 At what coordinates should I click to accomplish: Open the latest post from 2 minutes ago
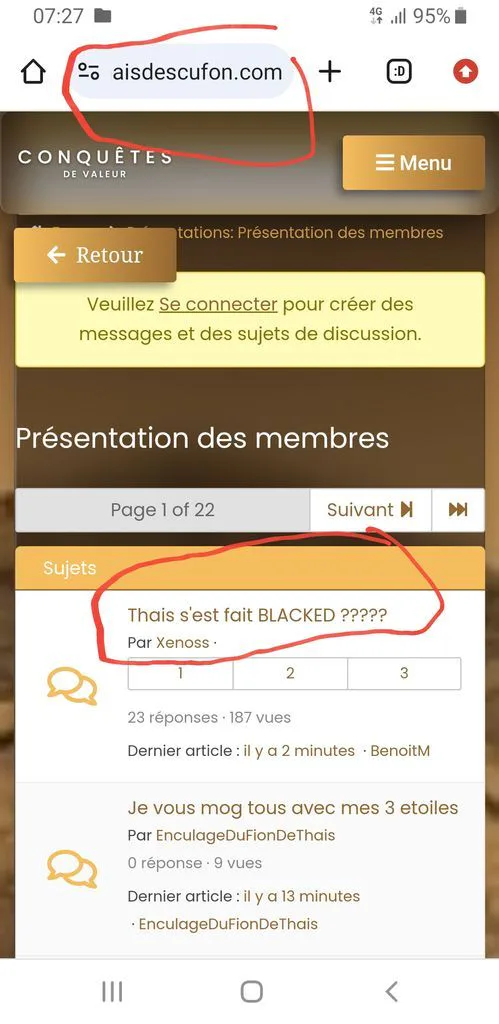[299, 751]
